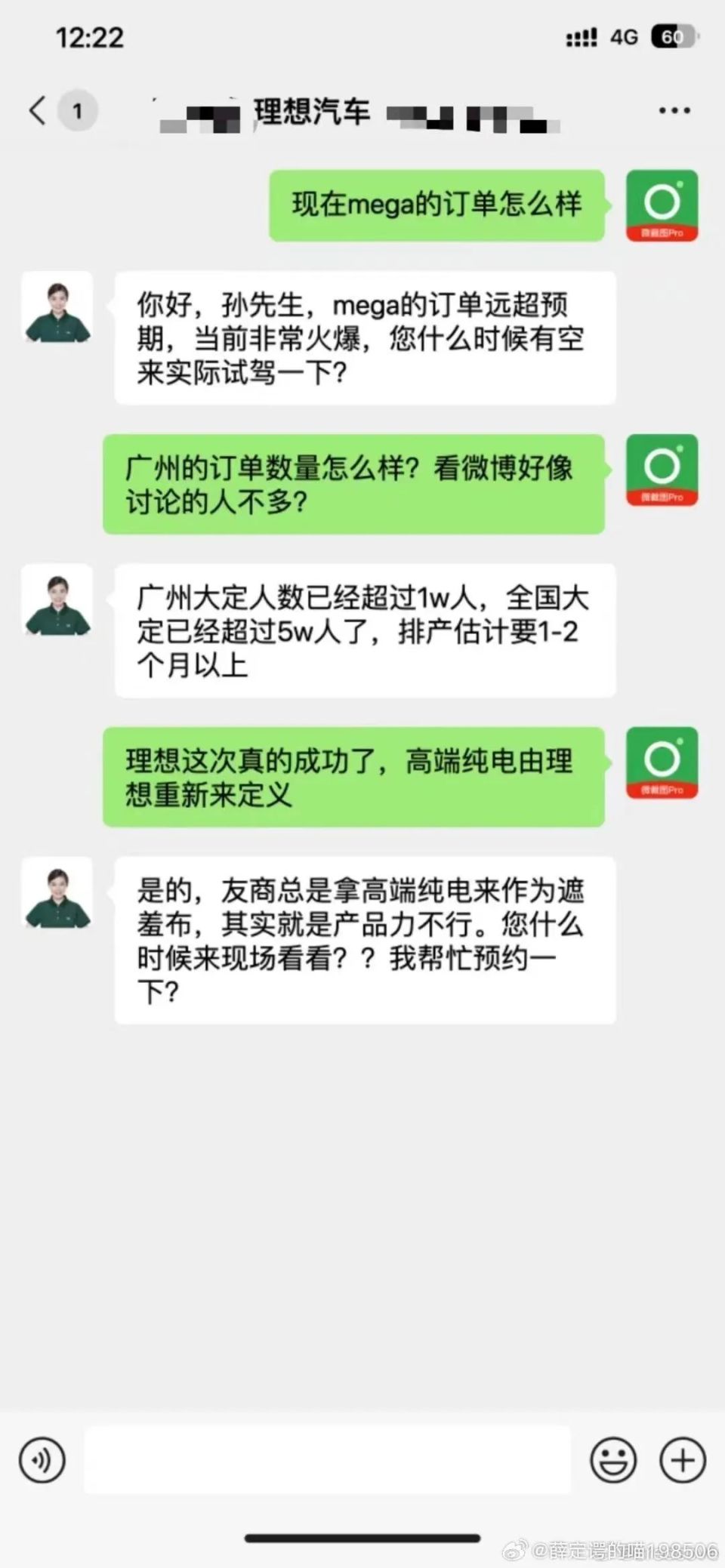Tap the sales rep avatar beside first reply
The width and height of the screenshot is (725, 1568).
click(57, 310)
